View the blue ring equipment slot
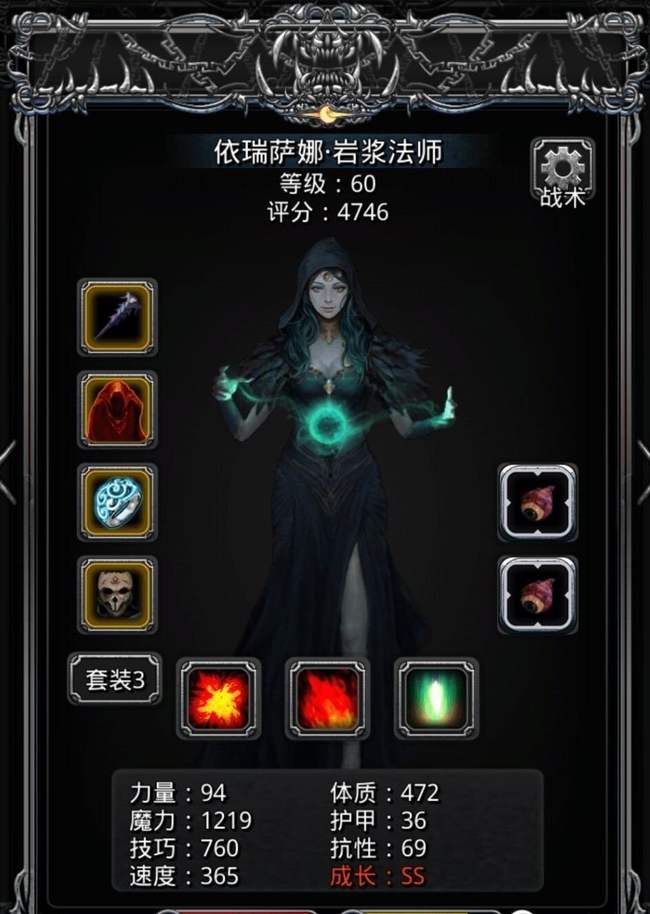The height and width of the screenshot is (914, 650). pyautogui.click(x=118, y=502)
